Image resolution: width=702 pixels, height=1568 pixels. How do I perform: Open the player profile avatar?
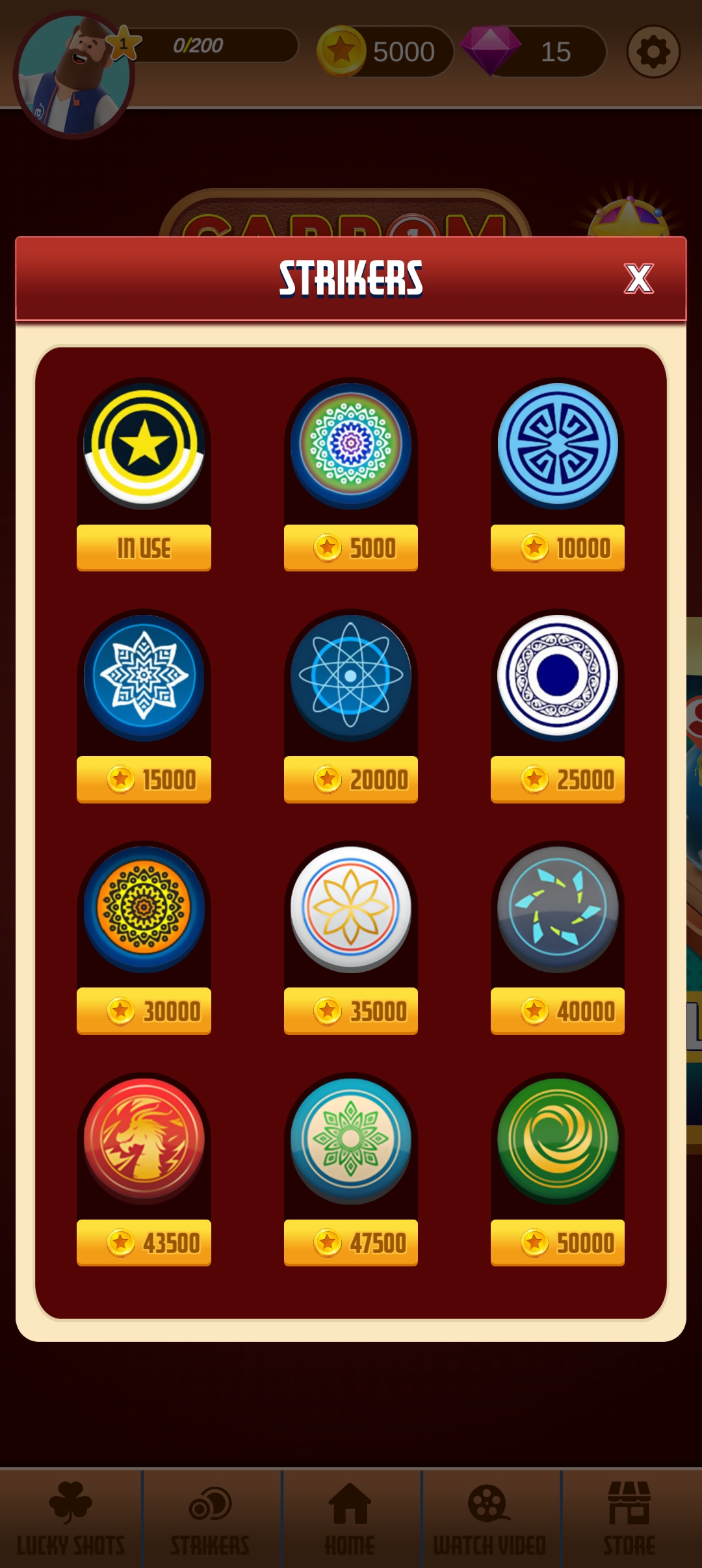point(73,75)
